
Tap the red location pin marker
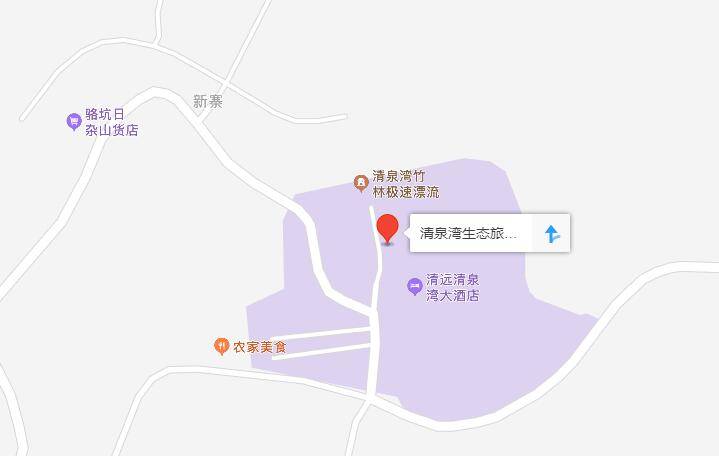click(388, 228)
